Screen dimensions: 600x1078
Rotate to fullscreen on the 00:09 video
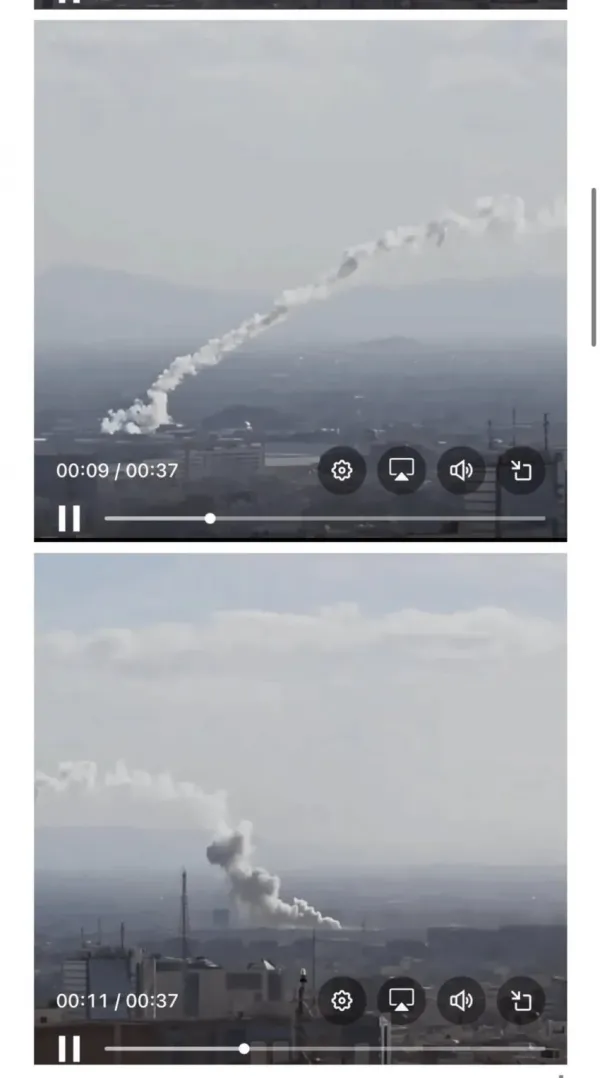pyautogui.click(x=521, y=470)
